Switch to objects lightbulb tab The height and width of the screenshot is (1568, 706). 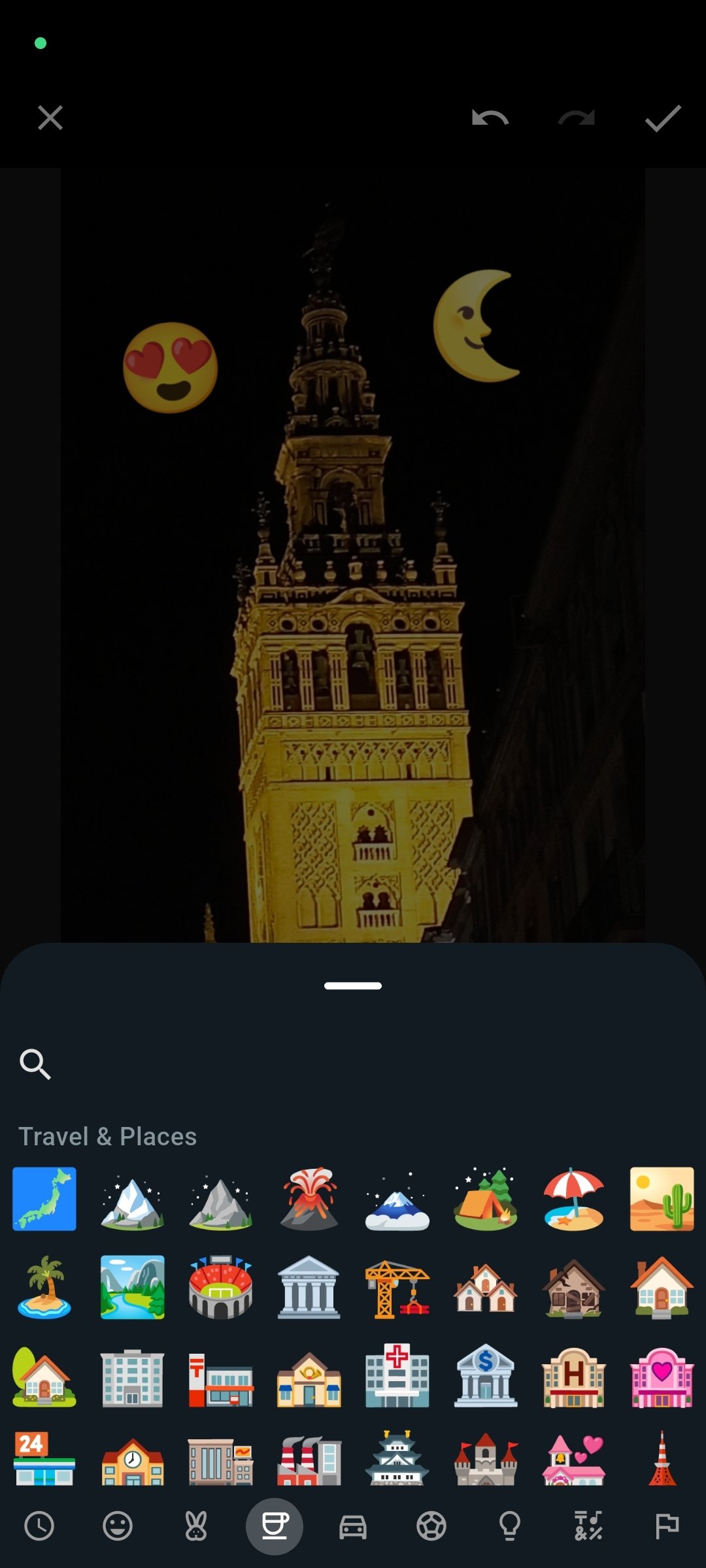[x=510, y=1527]
